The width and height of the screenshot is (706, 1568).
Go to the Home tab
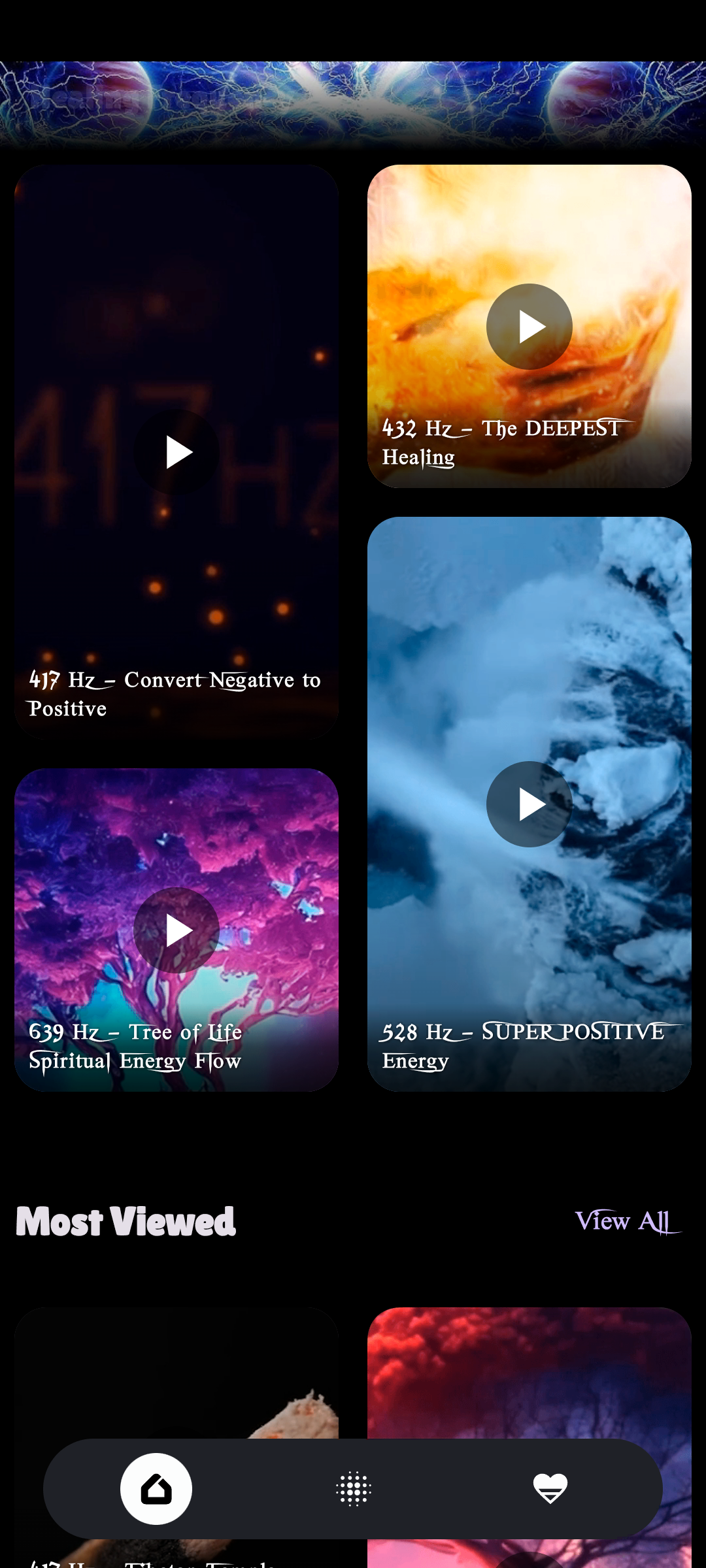(x=156, y=1489)
